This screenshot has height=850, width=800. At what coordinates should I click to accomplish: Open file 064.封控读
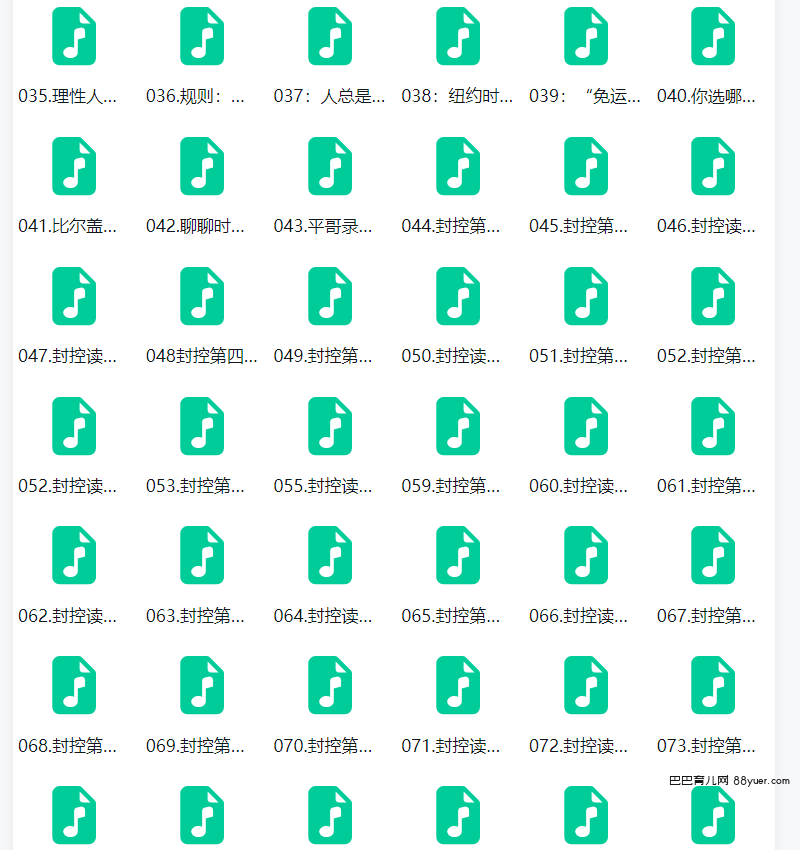coord(330,556)
